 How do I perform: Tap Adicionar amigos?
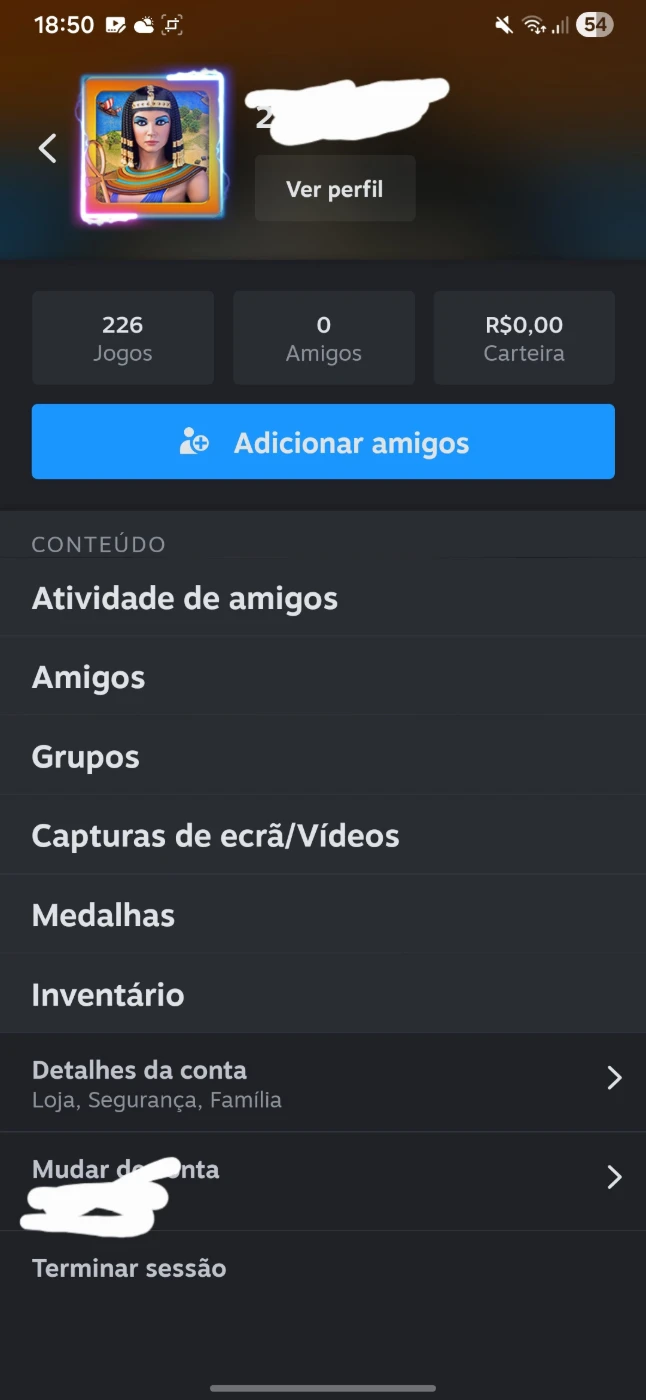323,442
